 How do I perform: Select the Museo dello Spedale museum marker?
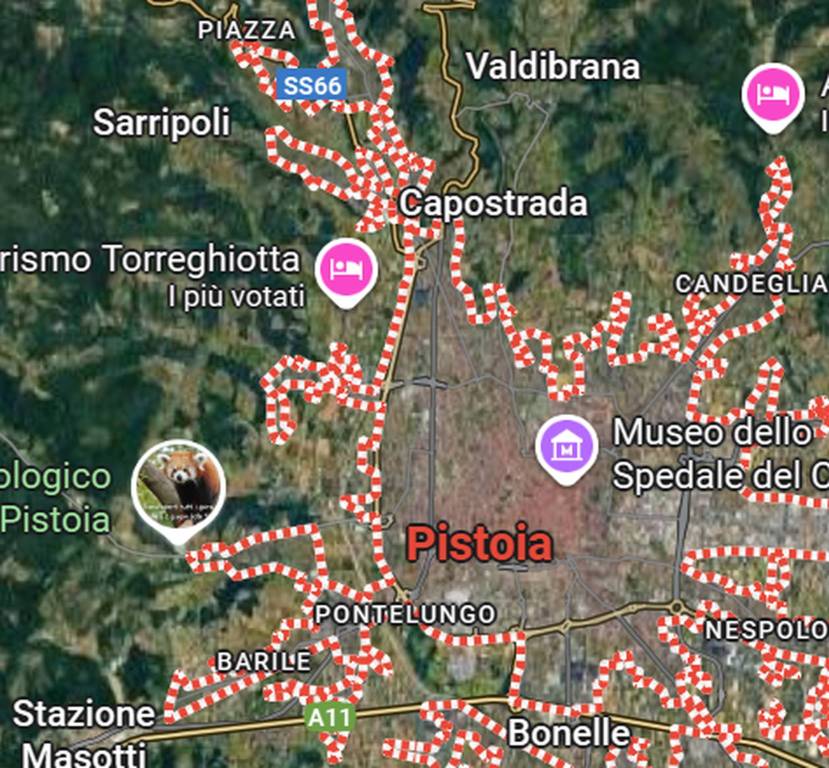[x=567, y=446]
